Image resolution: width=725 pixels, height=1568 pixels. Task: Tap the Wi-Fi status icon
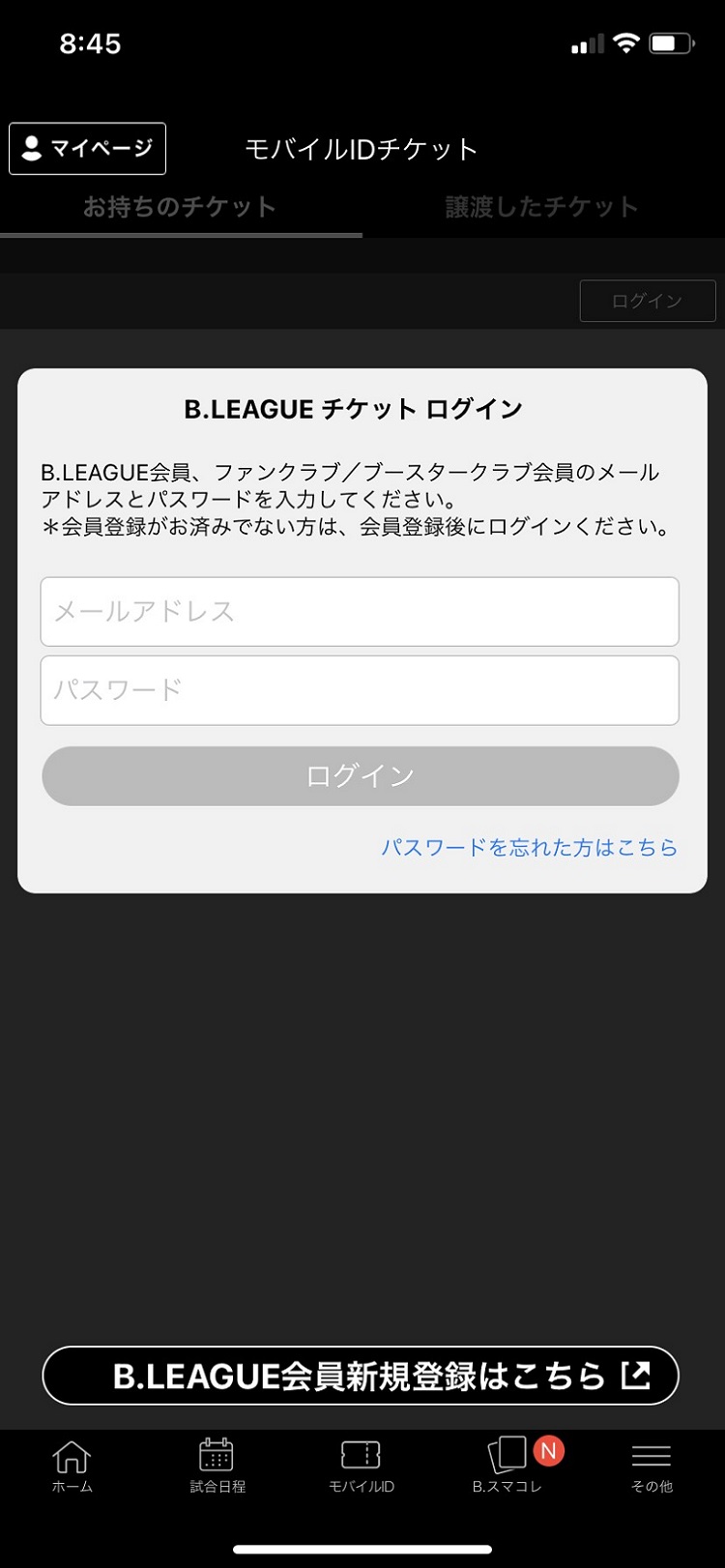(624, 43)
